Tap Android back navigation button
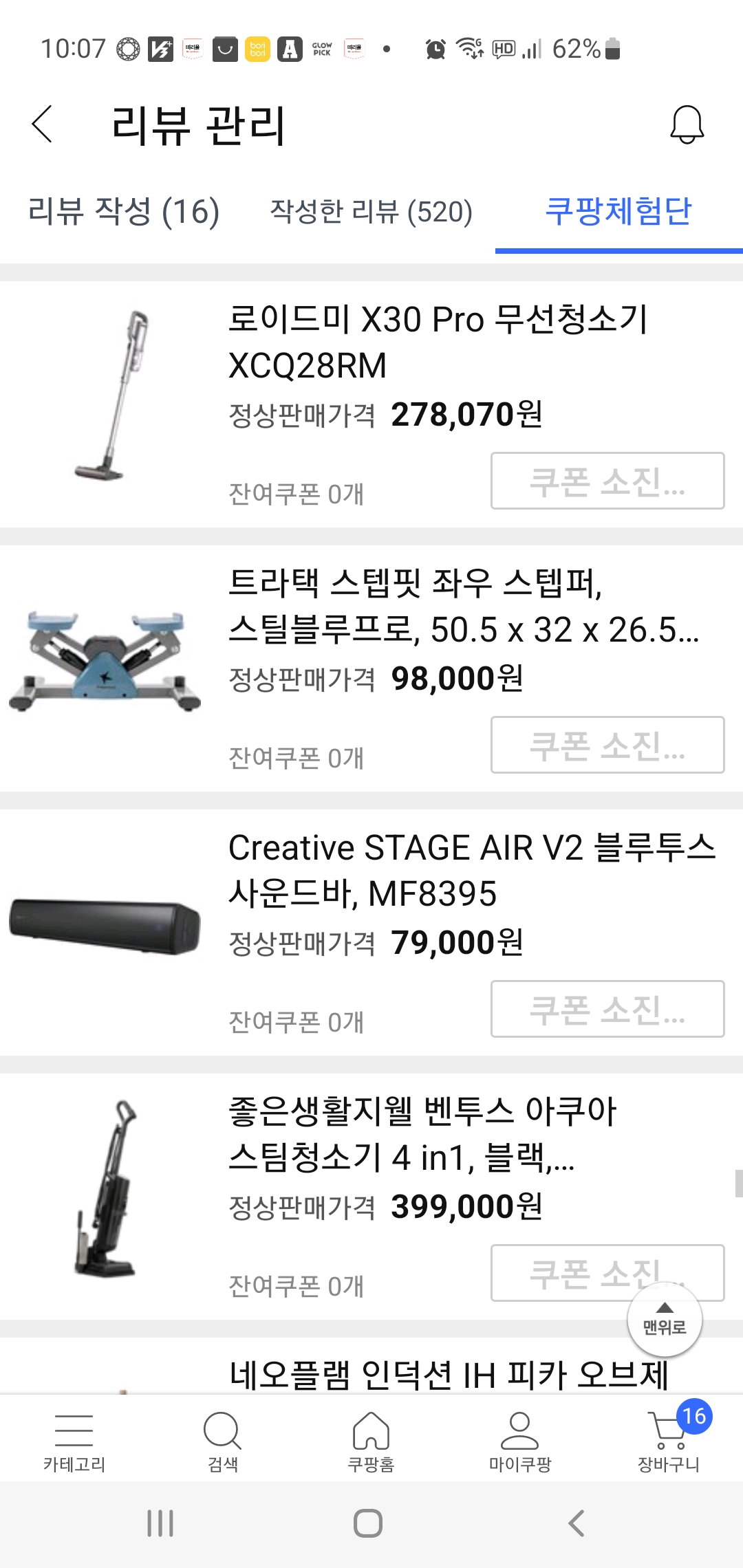This screenshot has height=1568, width=743. 575,1522
